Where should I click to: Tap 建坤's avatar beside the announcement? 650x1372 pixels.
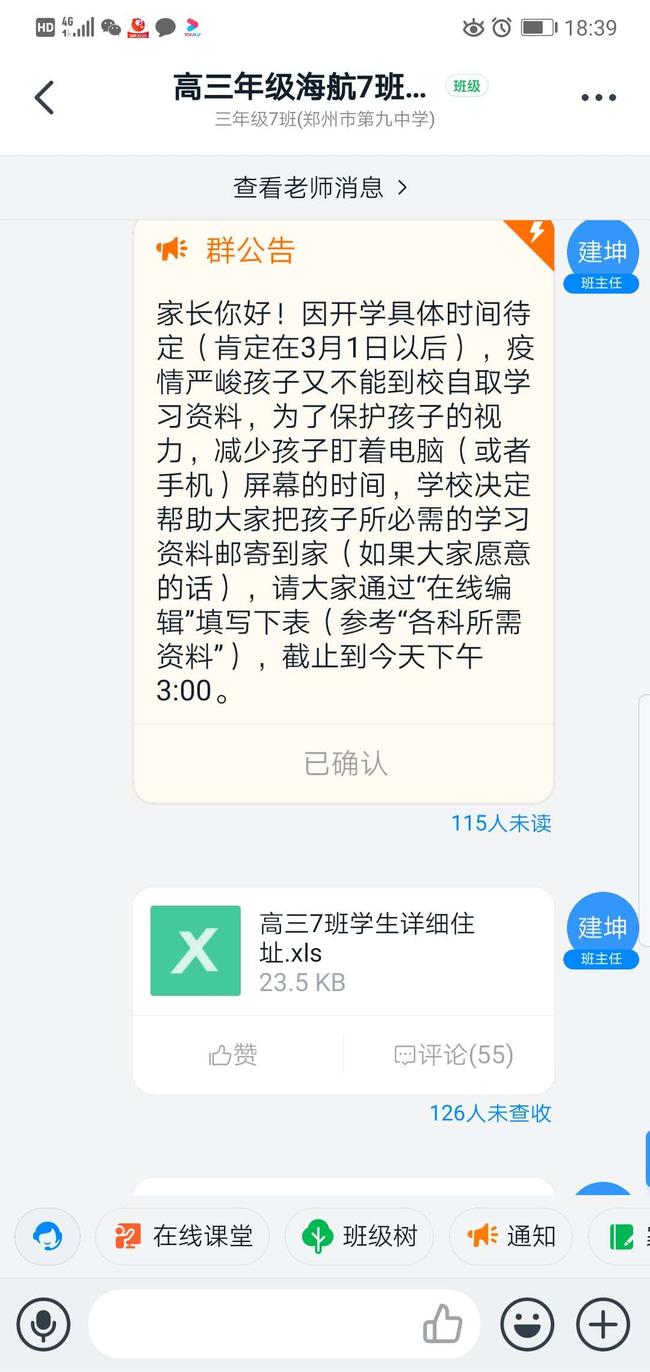pos(602,250)
